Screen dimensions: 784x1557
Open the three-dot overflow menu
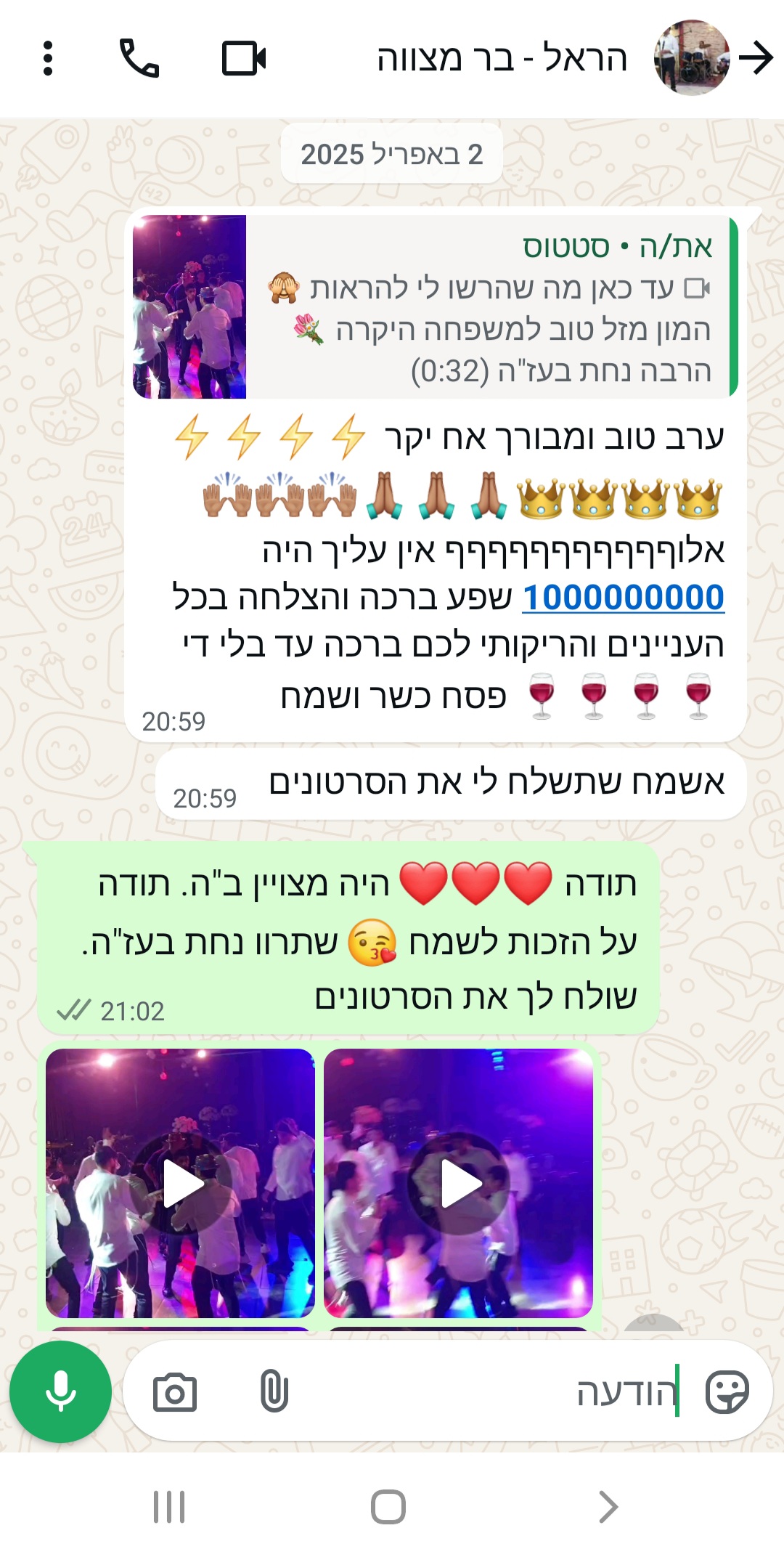(x=48, y=58)
